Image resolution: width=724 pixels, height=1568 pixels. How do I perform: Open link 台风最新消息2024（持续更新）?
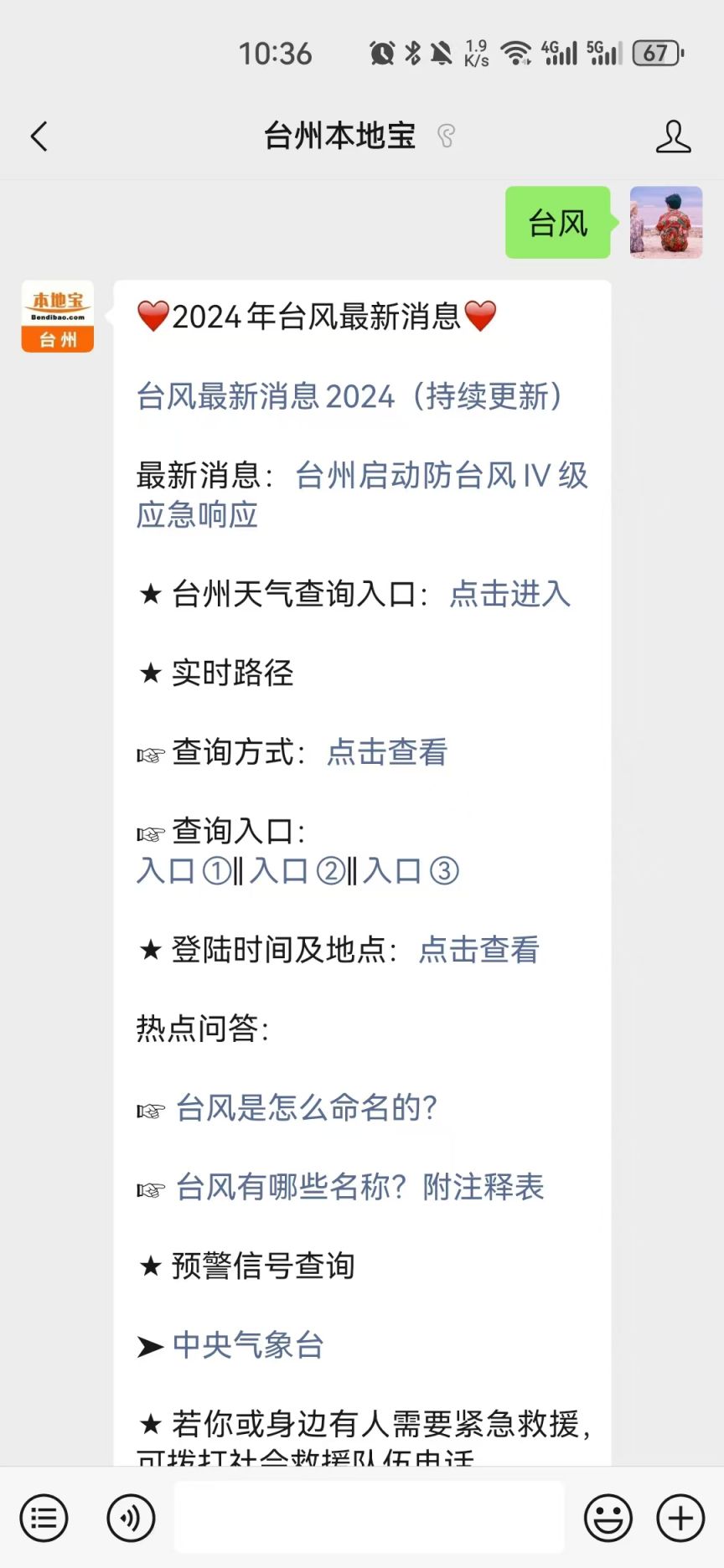(349, 396)
